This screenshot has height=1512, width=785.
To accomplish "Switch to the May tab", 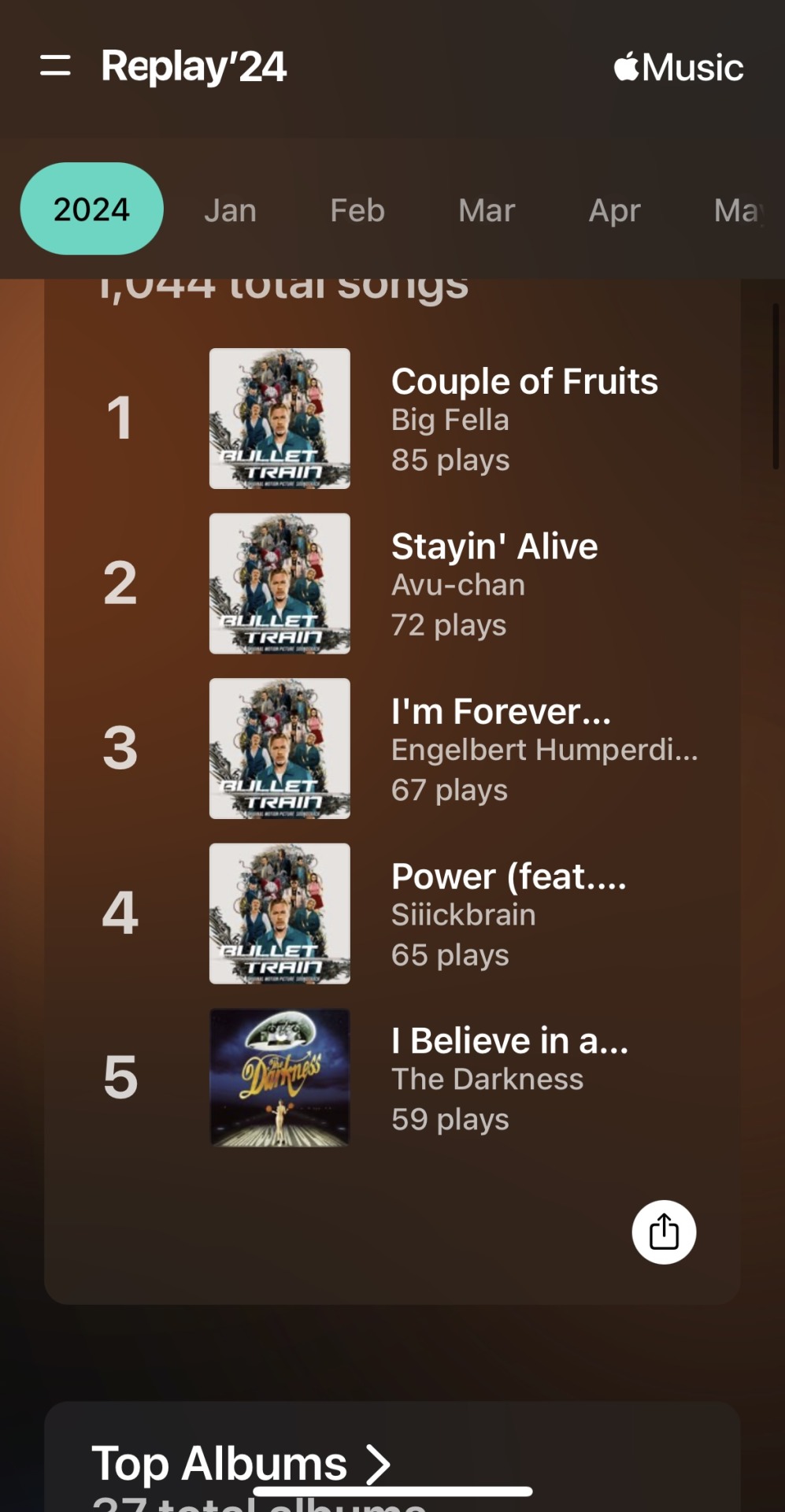I will 739,211.
